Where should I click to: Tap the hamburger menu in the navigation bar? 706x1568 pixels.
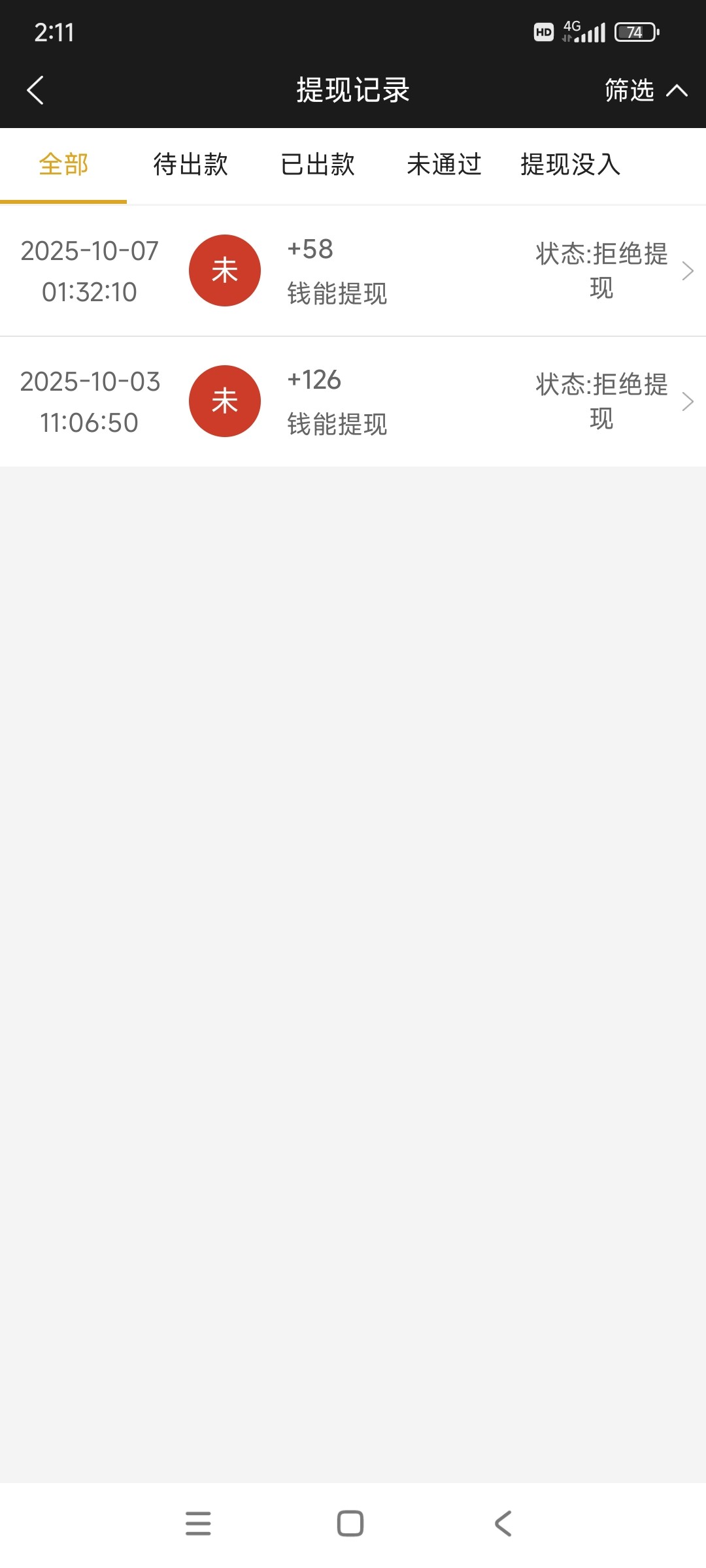(199, 1524)
